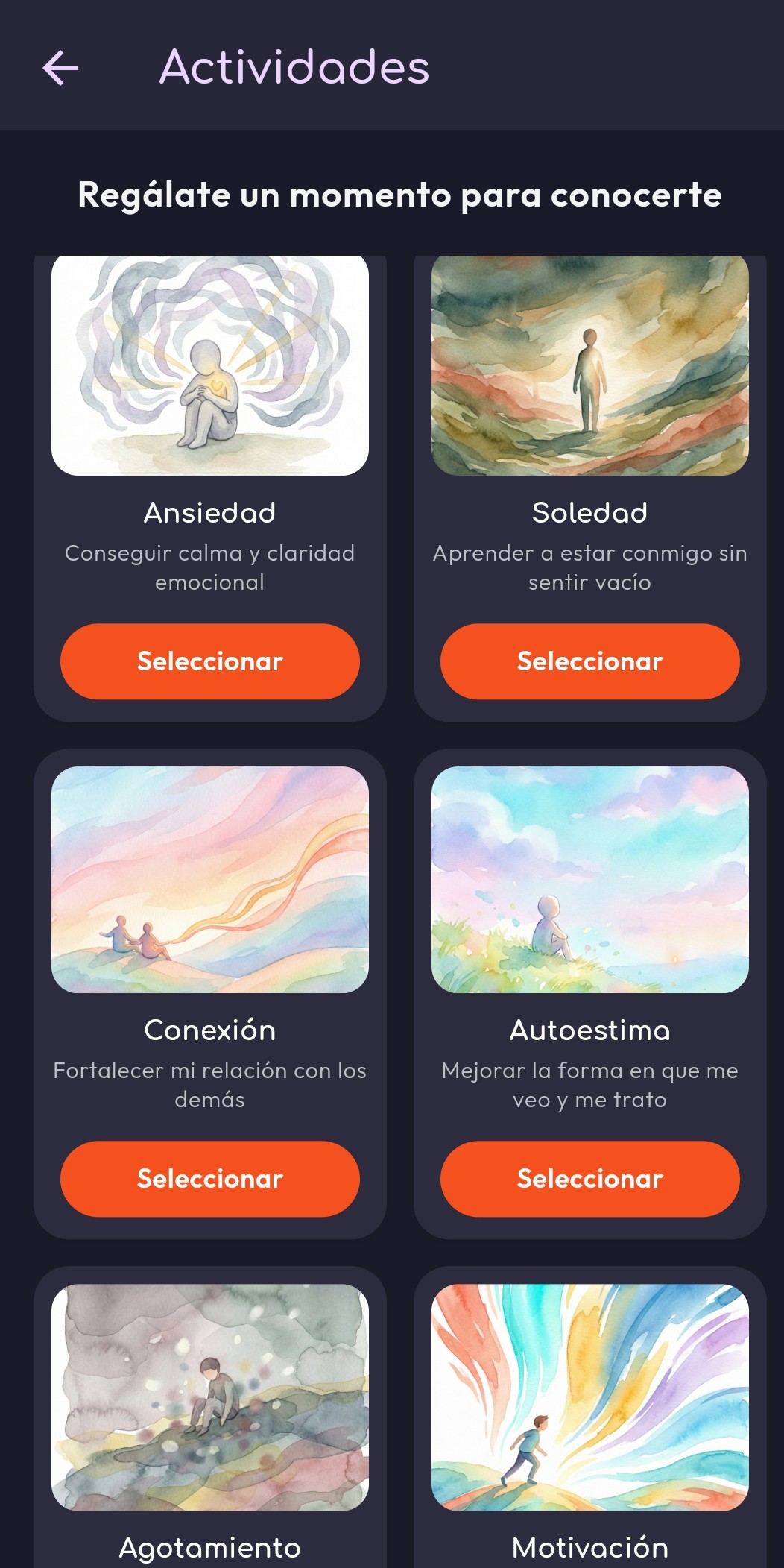Screen dimensions: 784x1568
Task: Tap the Ansiedad card title
Action: pyautogui.click(x=209, y=511)
